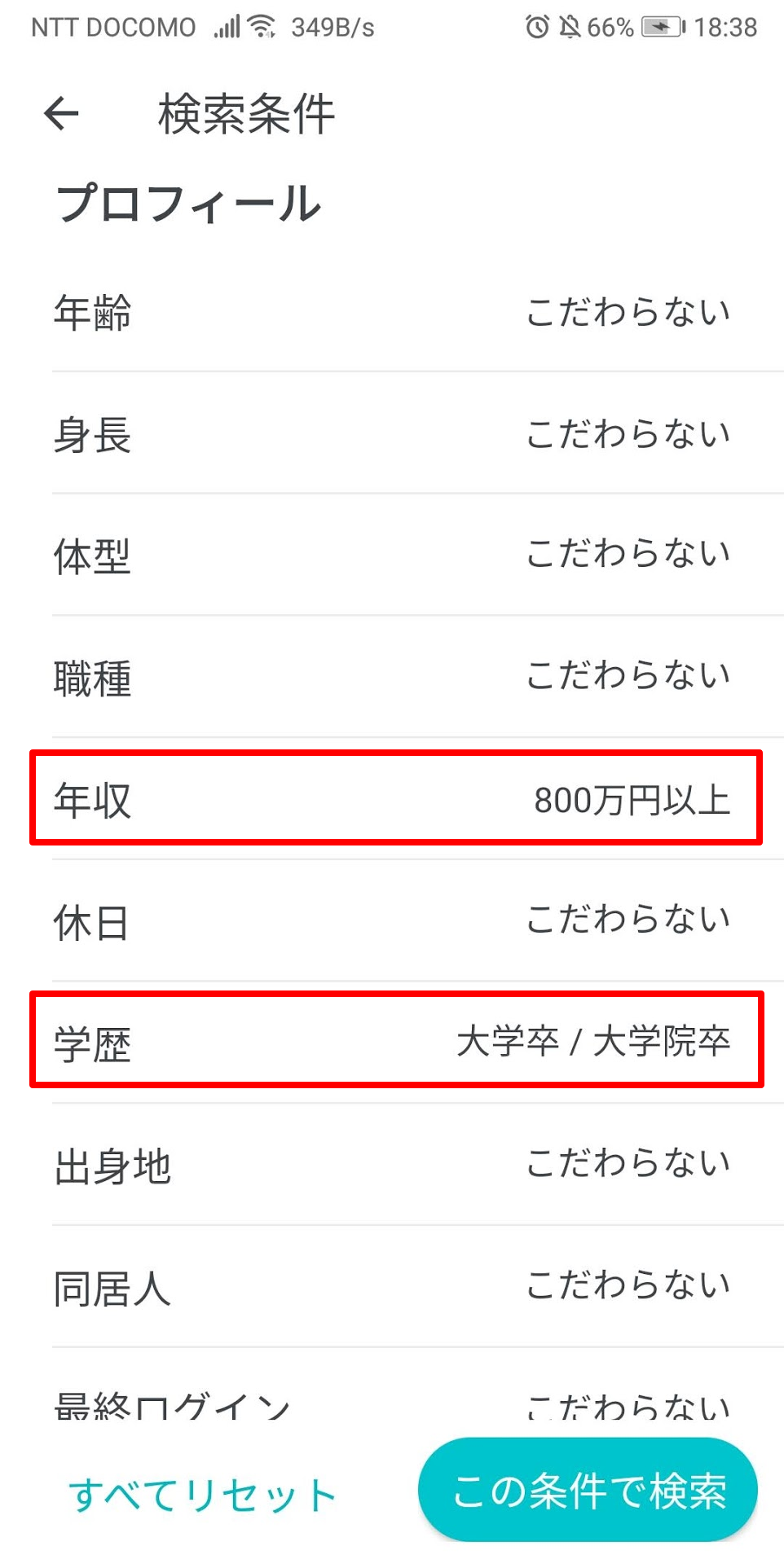Open the 出身地 search condition
The image size is (784, 1568).
(392, 1165)
